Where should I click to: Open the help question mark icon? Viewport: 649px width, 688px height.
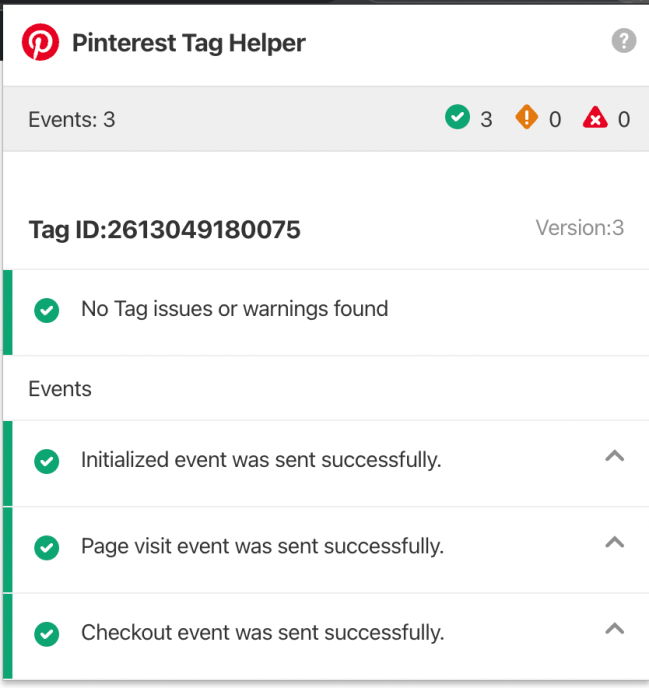[623, 41]
